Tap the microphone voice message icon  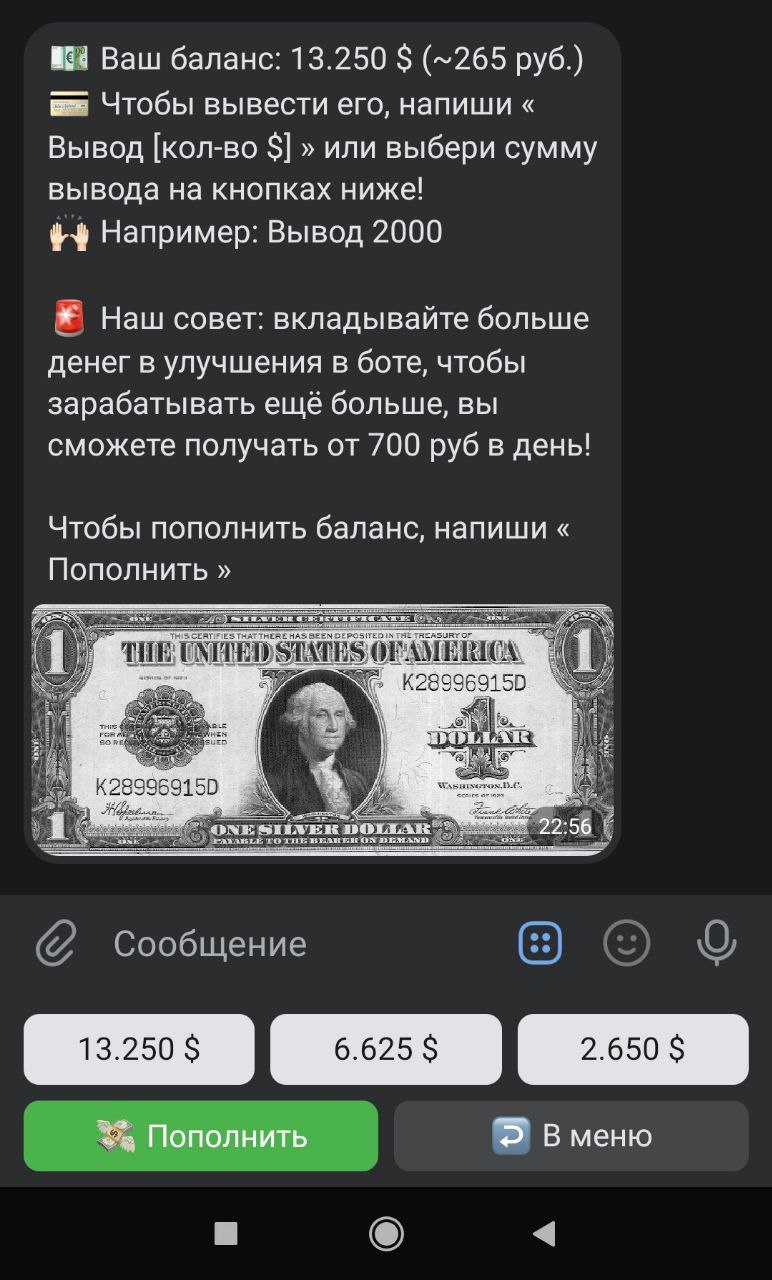pos(716,943)
